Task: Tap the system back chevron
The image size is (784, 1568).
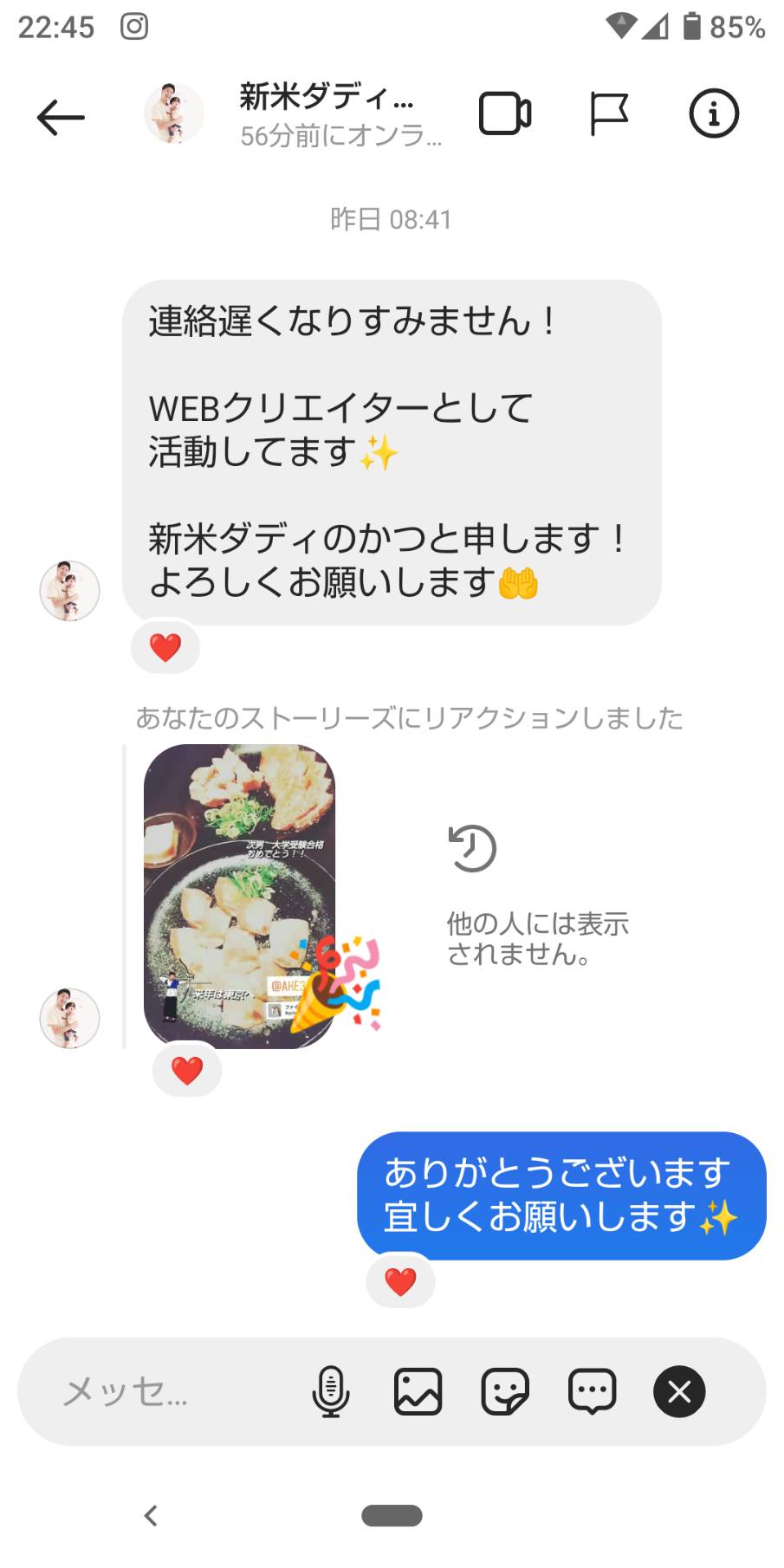Action: [151, 1515]
